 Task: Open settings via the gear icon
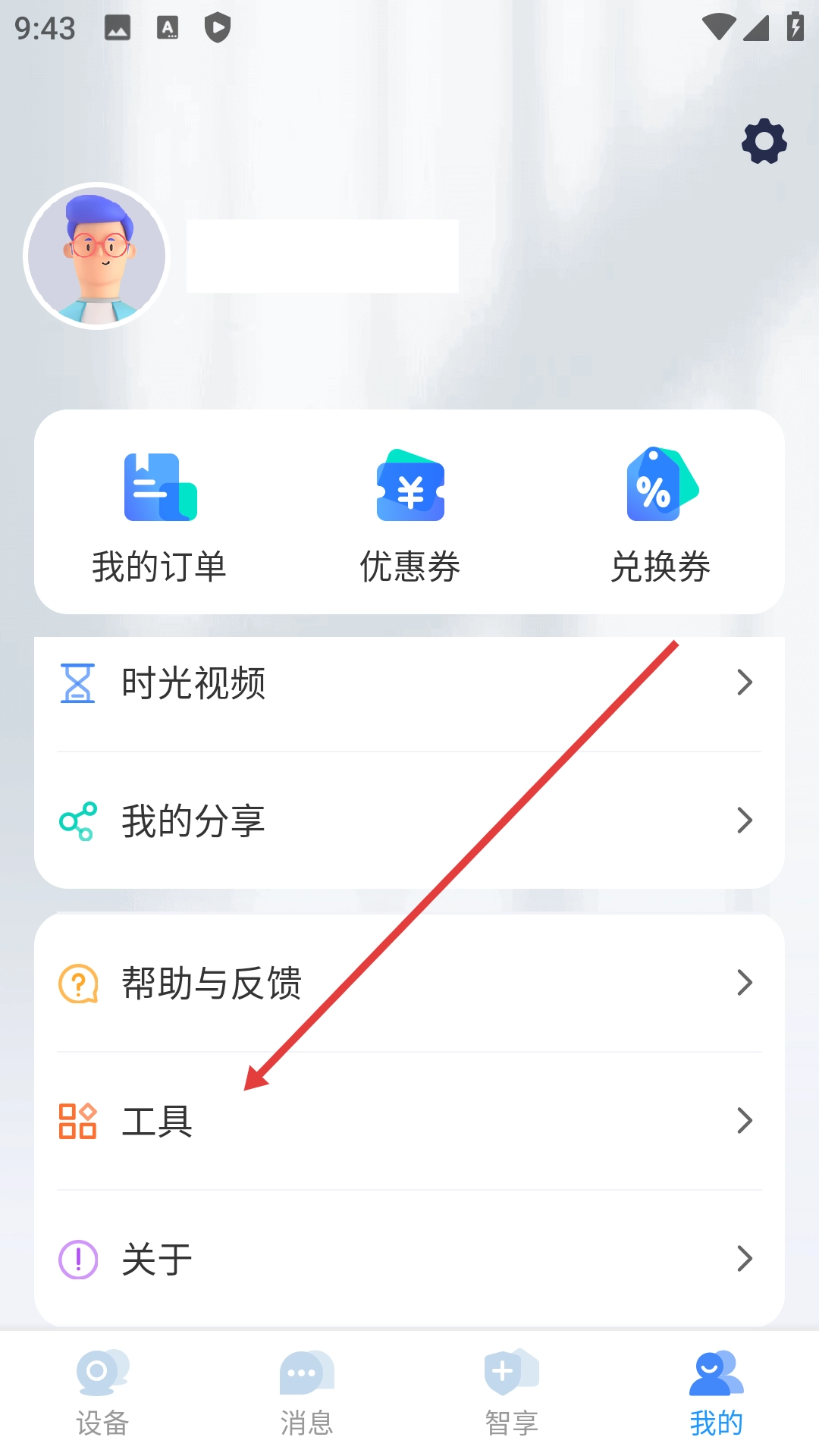[x=764, y=141]
